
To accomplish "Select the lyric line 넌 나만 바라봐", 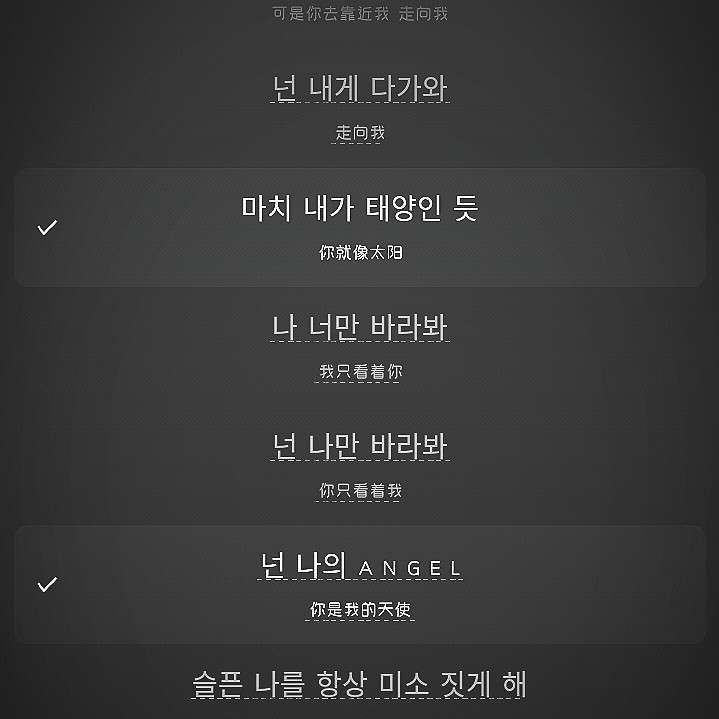I will coord(360,466).
